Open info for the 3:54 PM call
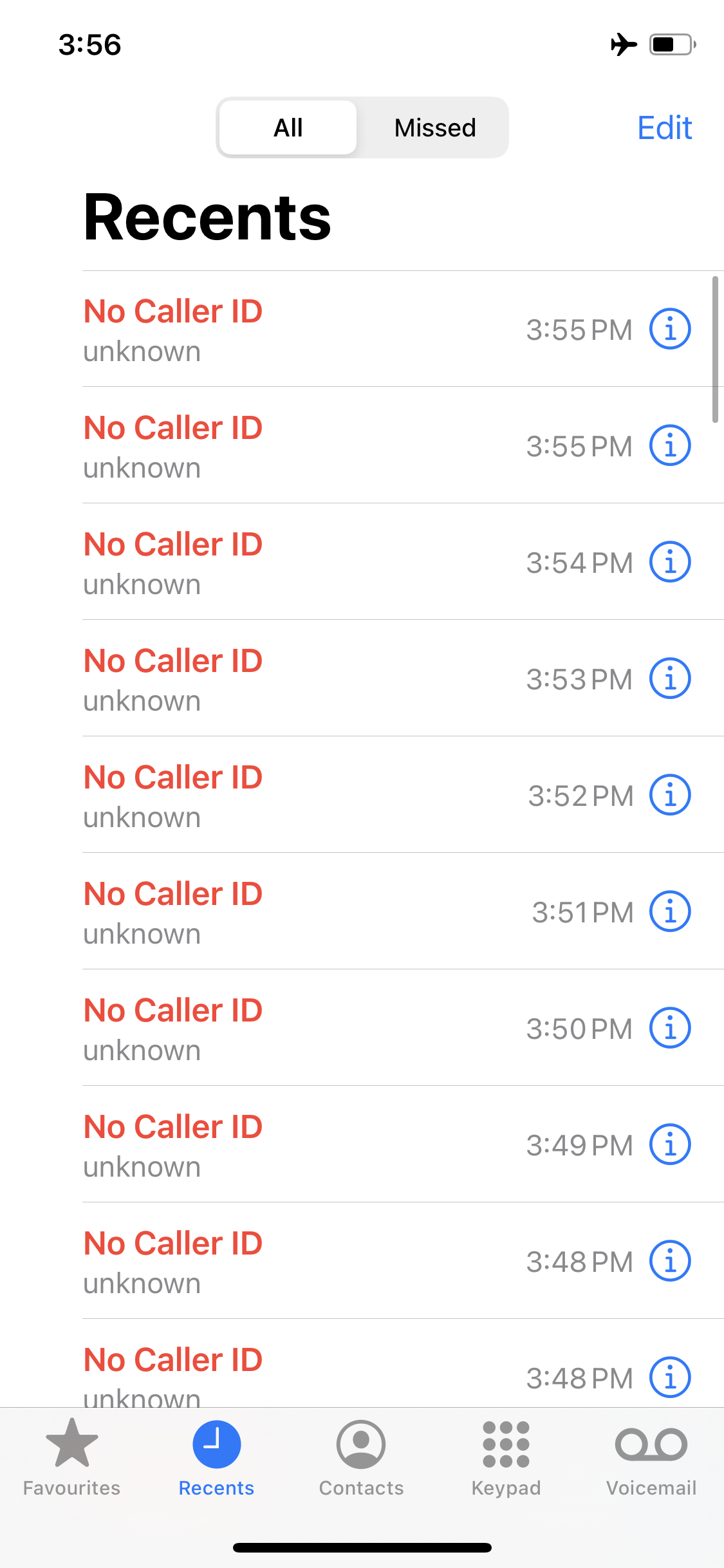724x1568 pixels. pyautogui.click(x=669, y=562)
